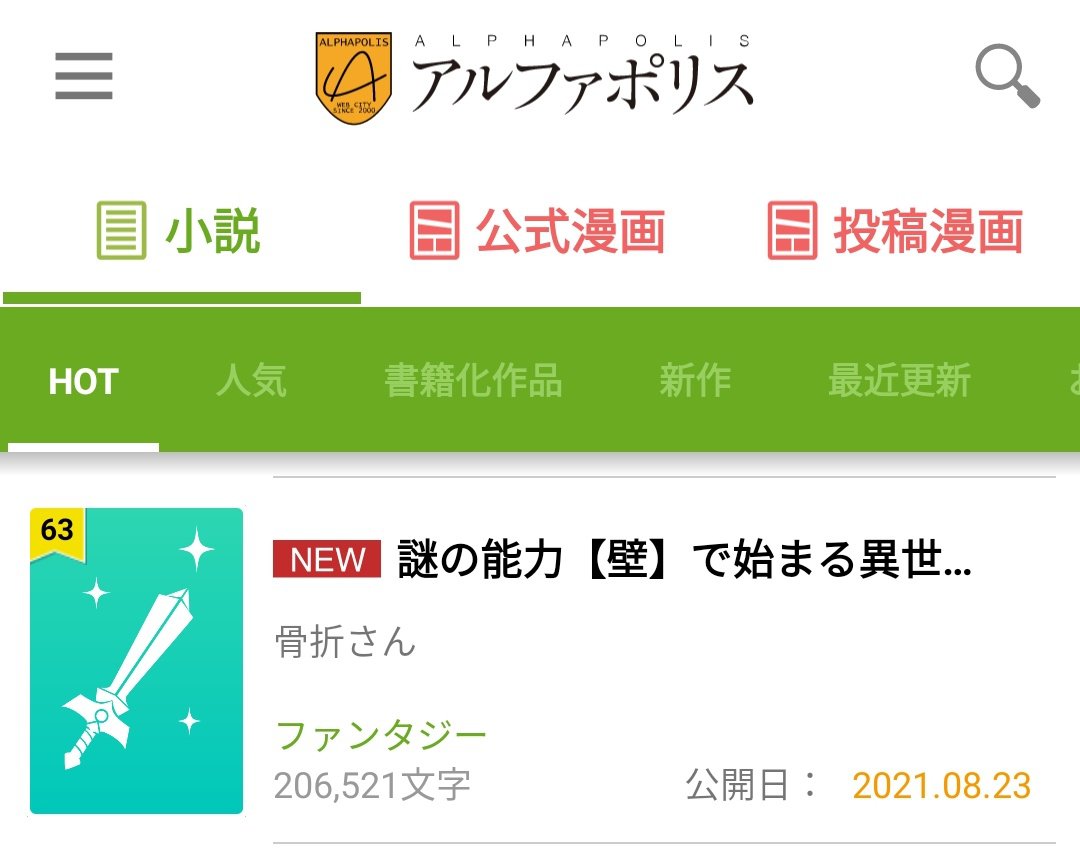Switch to the 新作 tab
The height and width of the screenshot is (868, 1080).
tap(694, 381)
